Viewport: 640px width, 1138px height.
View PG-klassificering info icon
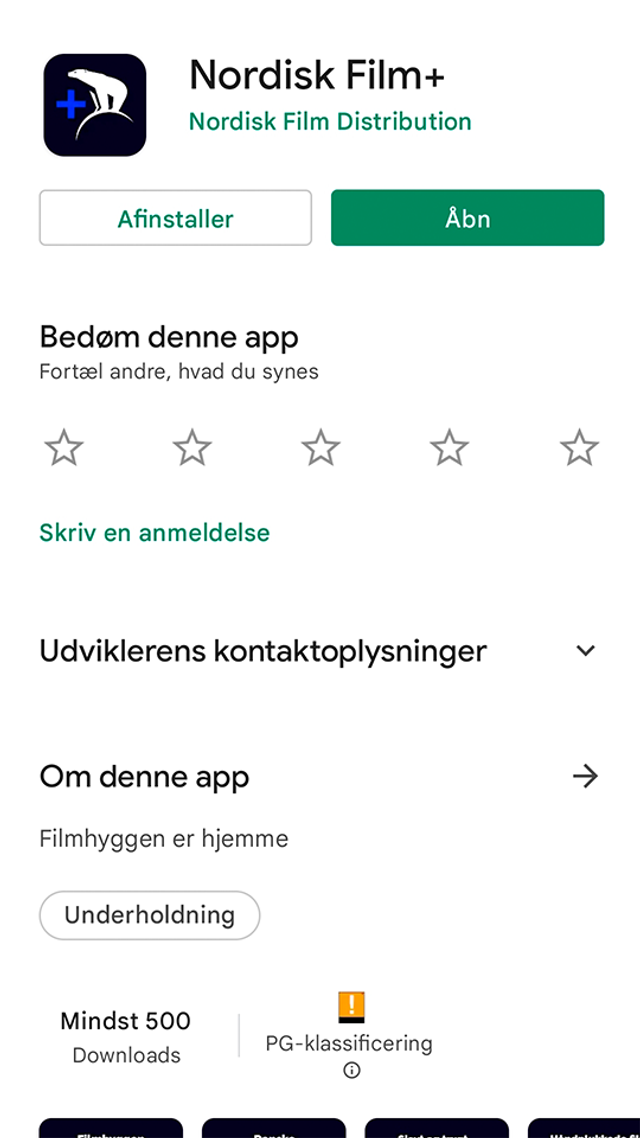(x=351, y=1070)
